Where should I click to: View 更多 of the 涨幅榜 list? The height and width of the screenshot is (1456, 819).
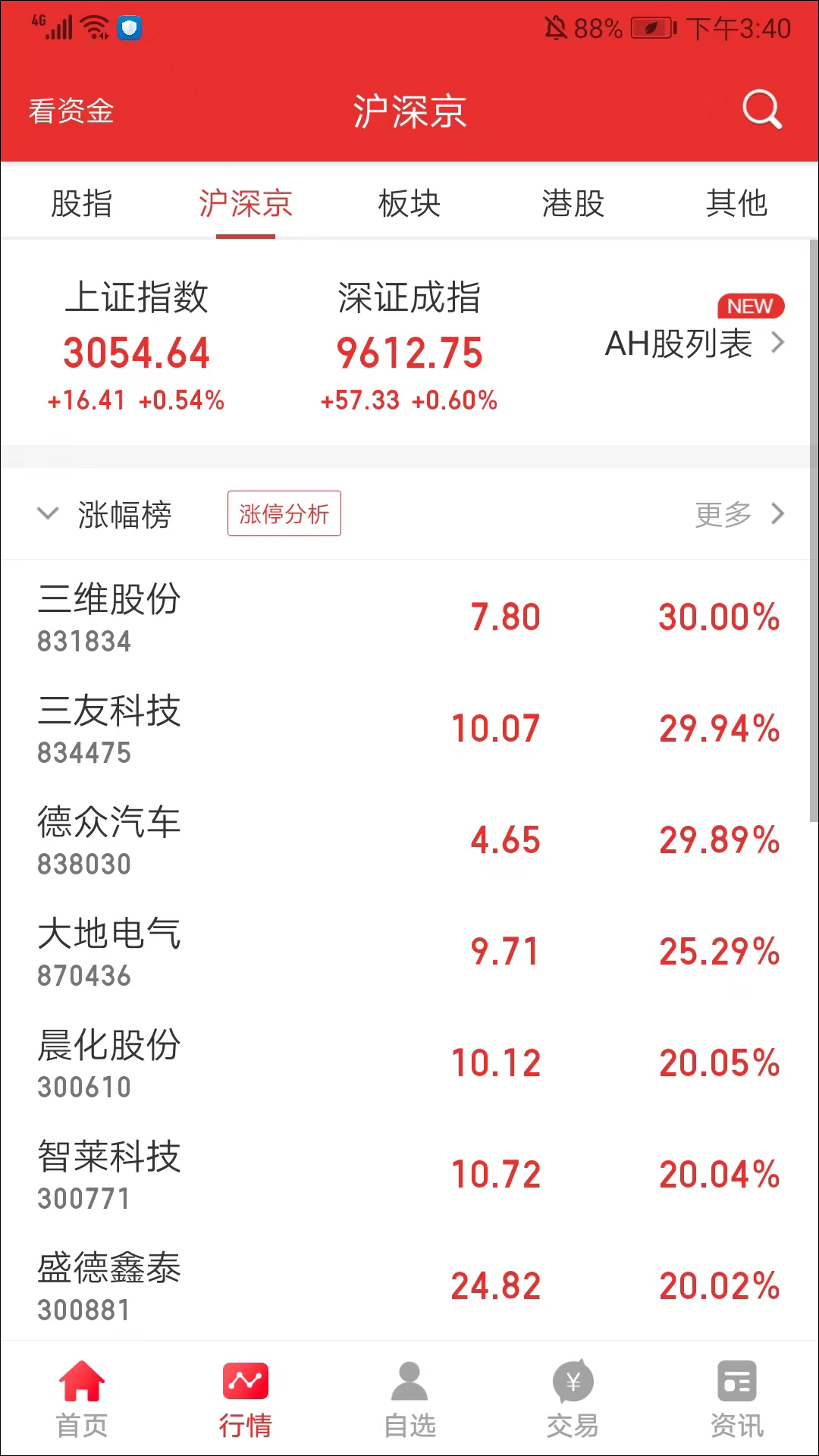pyautogui.click(x=739, y=514)
